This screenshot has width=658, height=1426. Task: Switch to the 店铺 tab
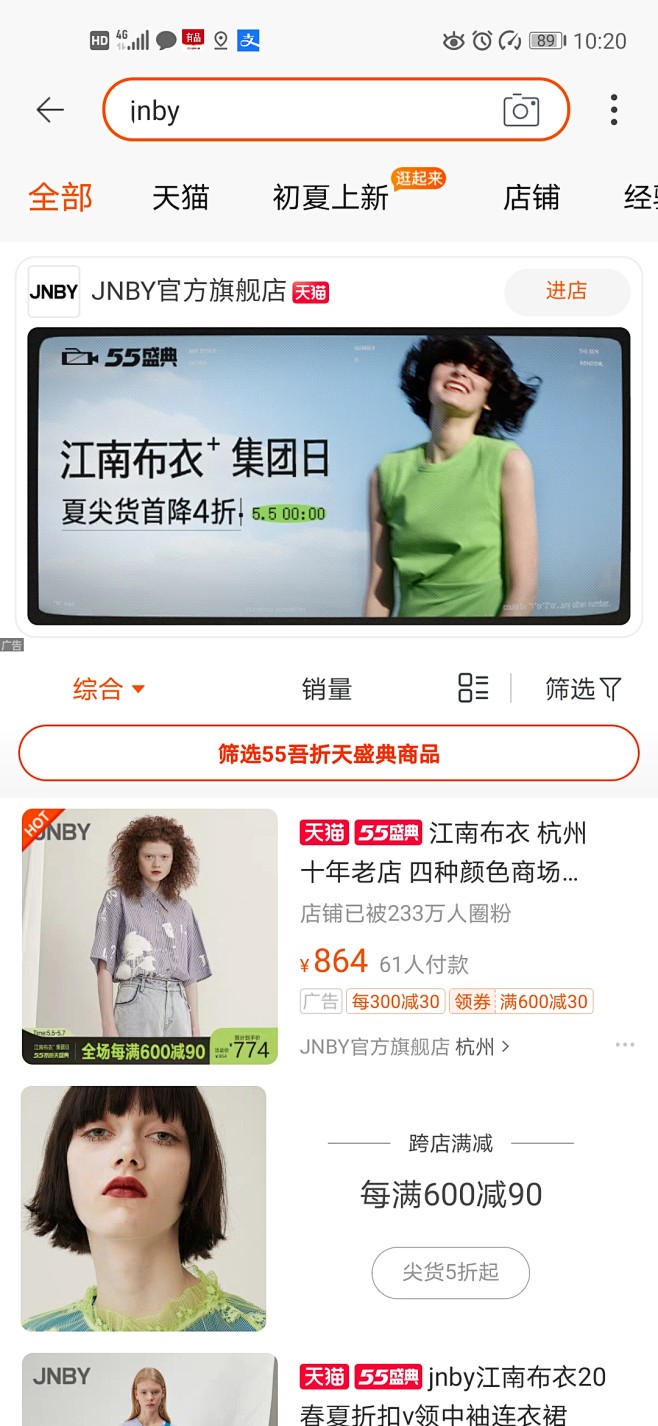click(x=531, y=197)
